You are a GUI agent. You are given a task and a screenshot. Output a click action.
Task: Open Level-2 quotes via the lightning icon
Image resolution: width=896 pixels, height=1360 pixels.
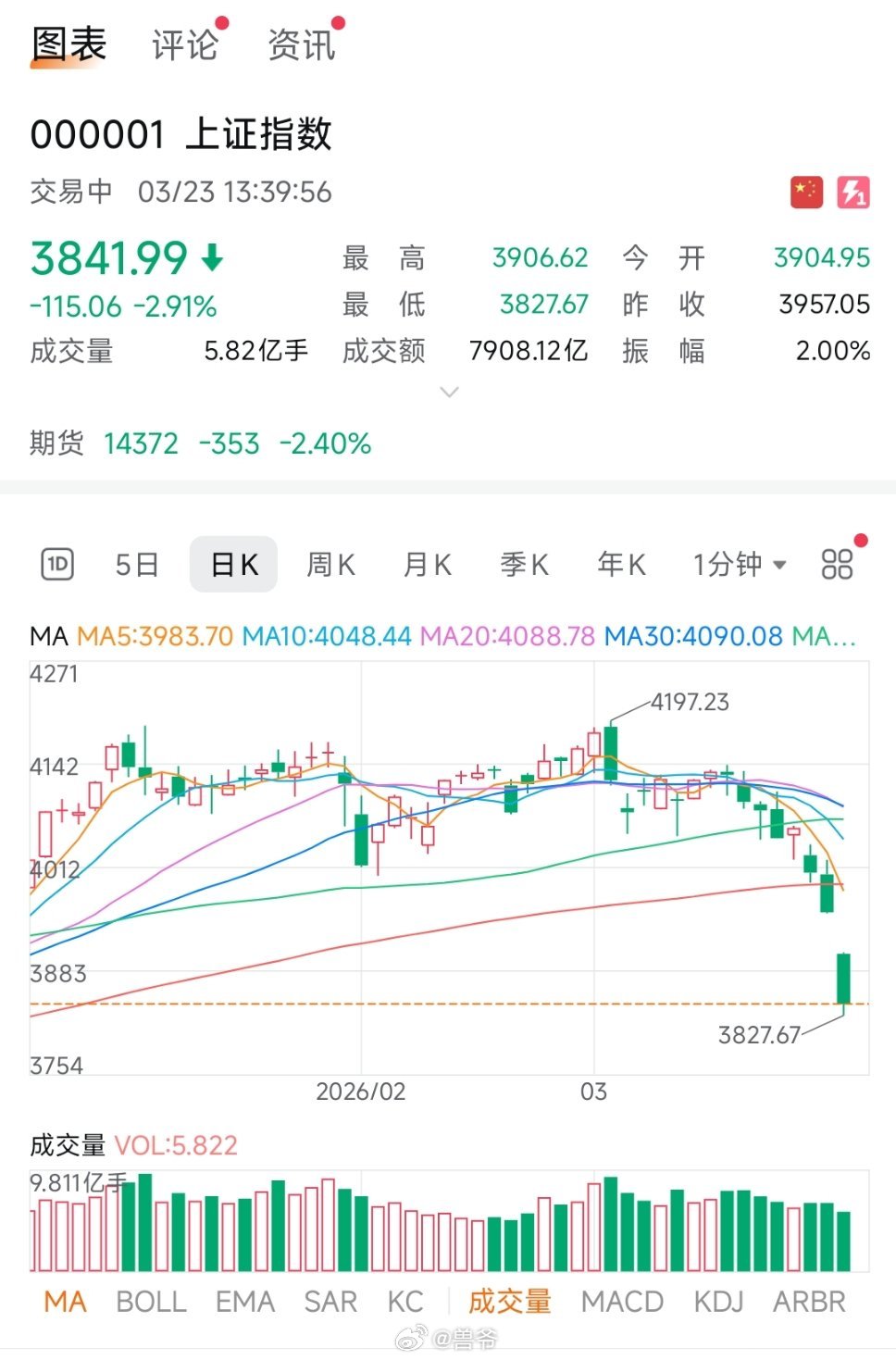(x=852, y=193)
